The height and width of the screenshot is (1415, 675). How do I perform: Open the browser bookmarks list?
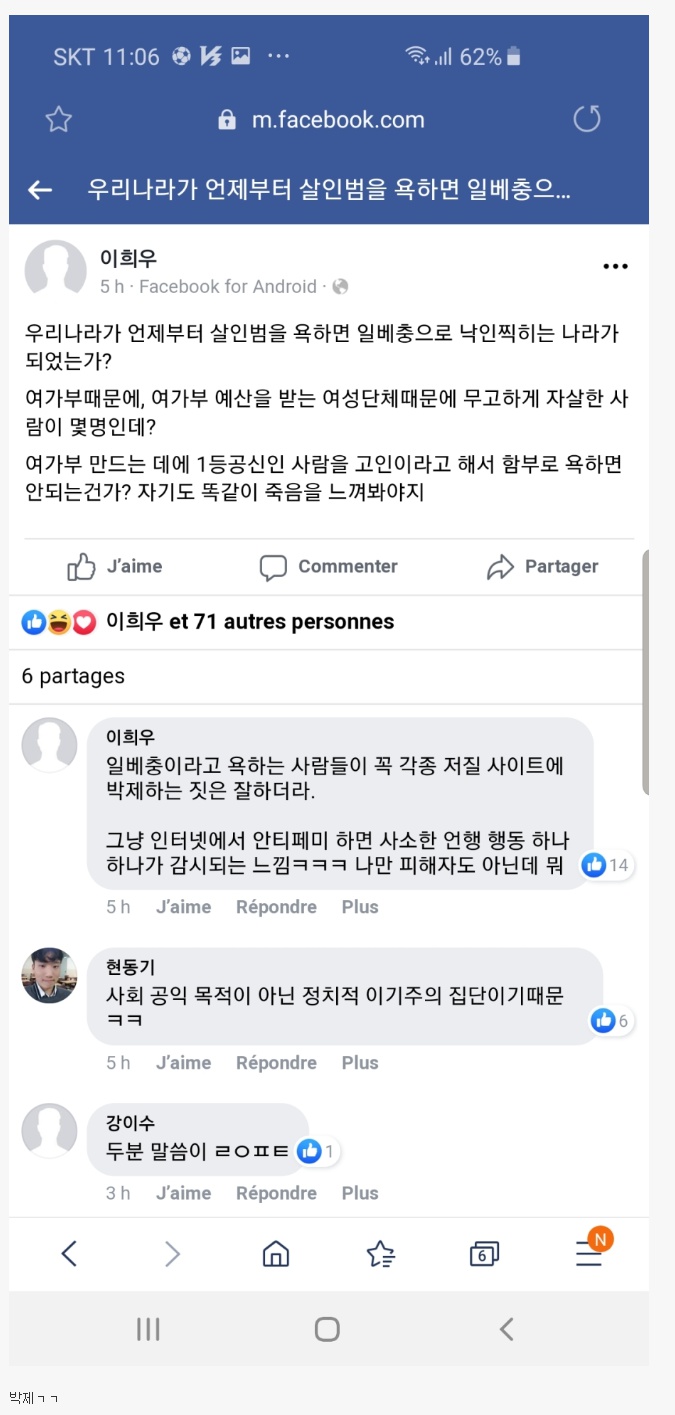380,1253
